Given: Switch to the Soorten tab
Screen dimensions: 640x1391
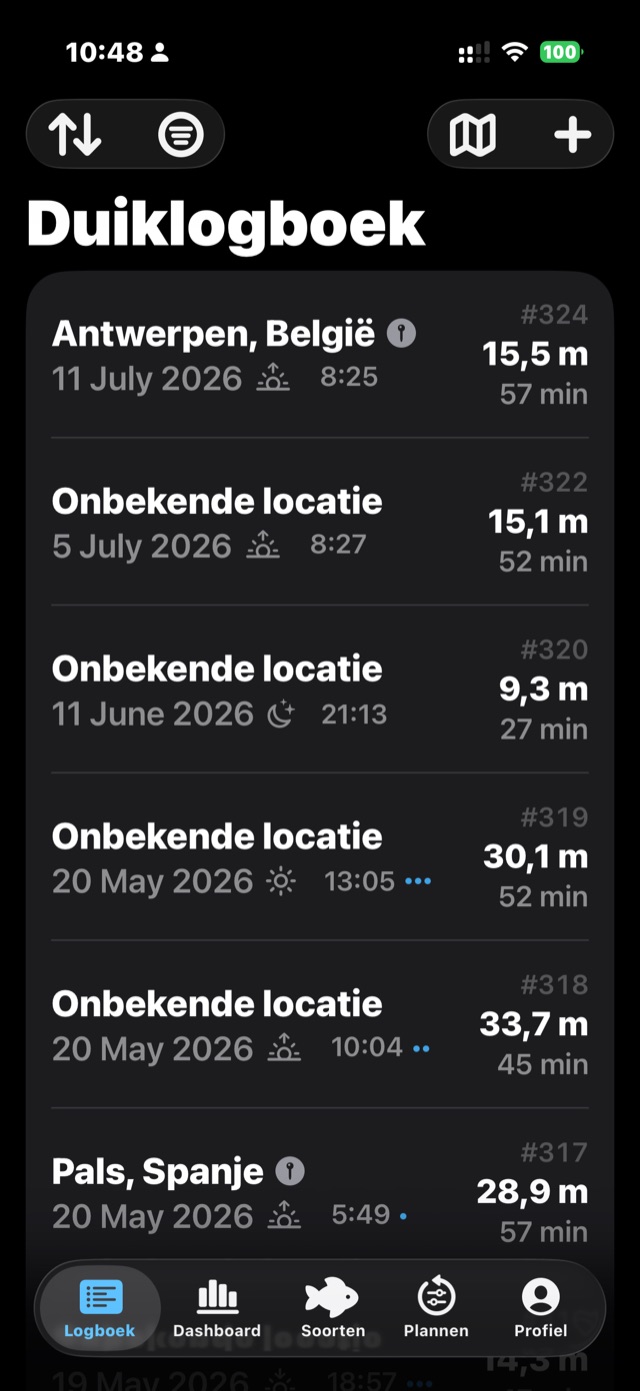Looking at the screenshot, I should coord(332,1311).
